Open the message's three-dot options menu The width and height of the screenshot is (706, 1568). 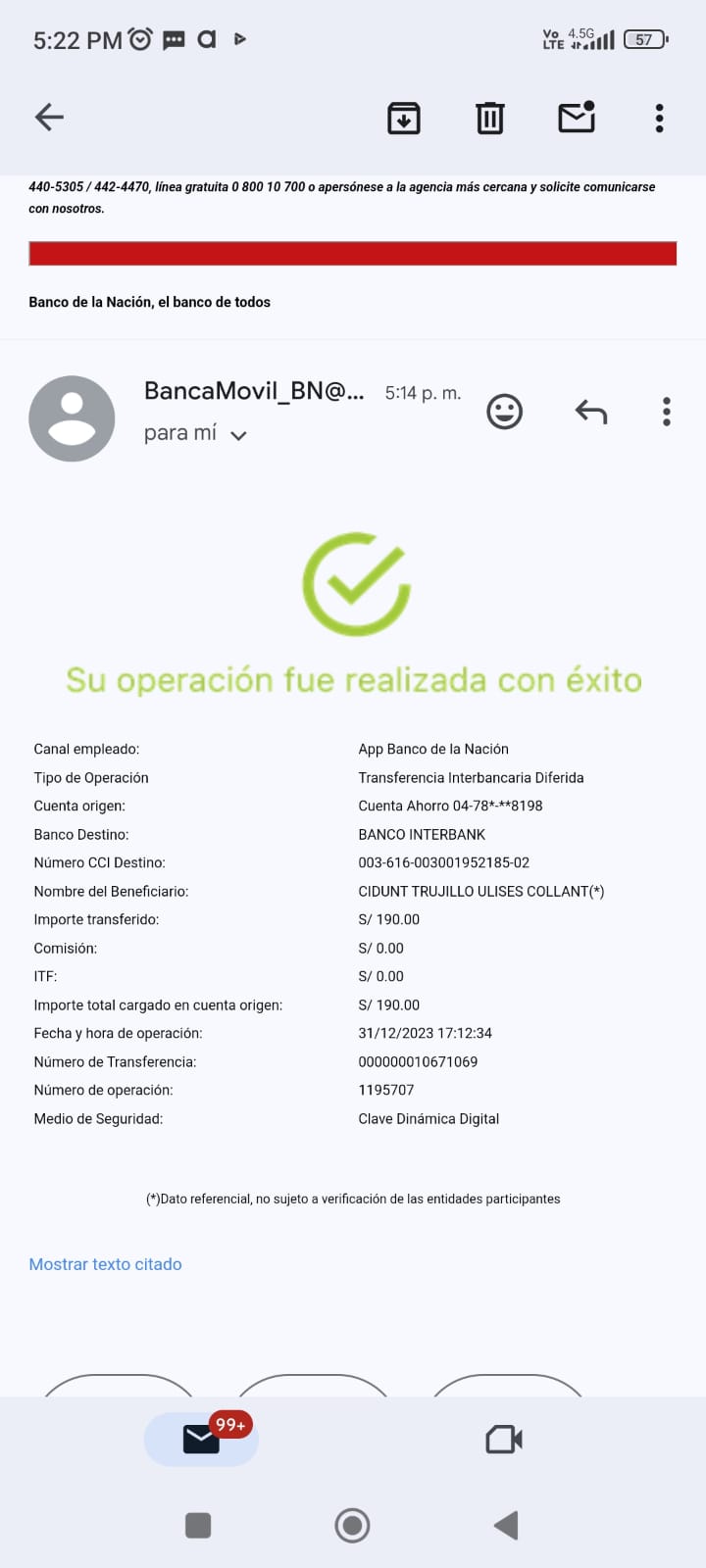667,412
